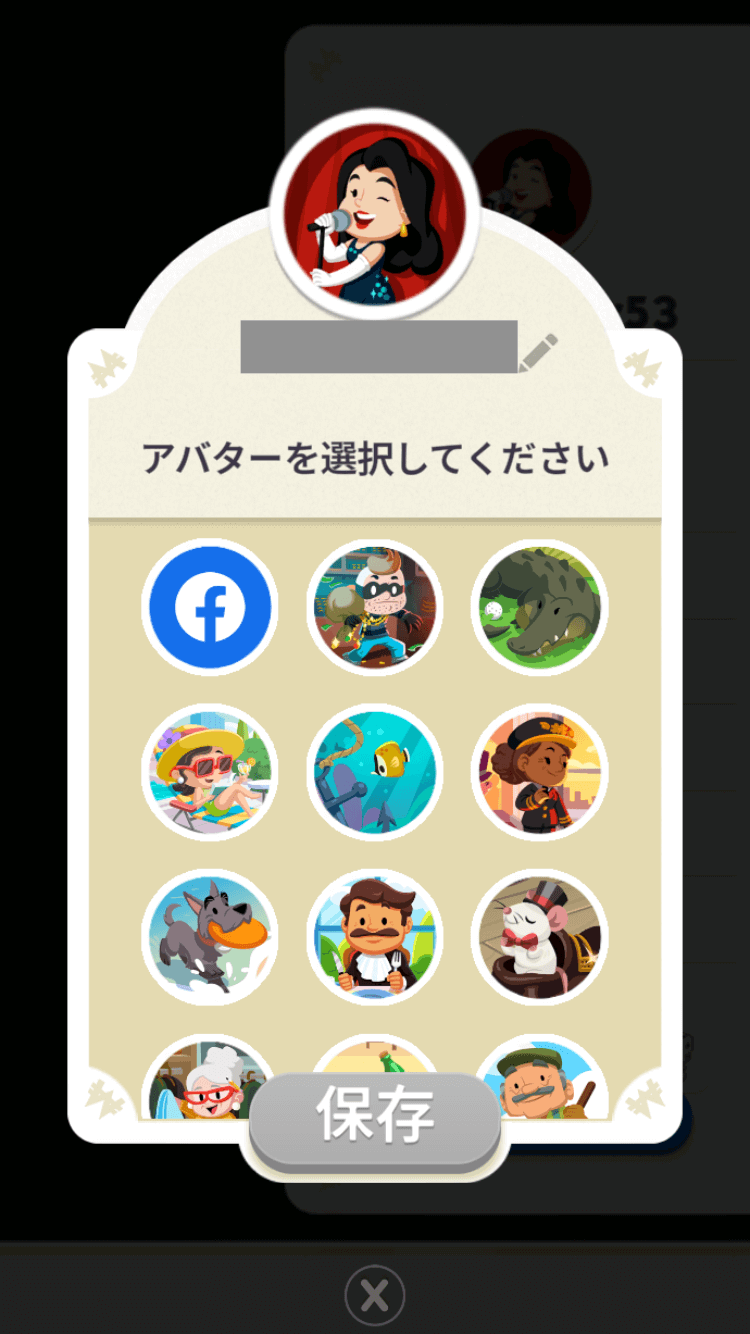Viewport: 750px width, 1334px height.
Task: Choose the masked burglar avatar
Action: coord(375,607)
